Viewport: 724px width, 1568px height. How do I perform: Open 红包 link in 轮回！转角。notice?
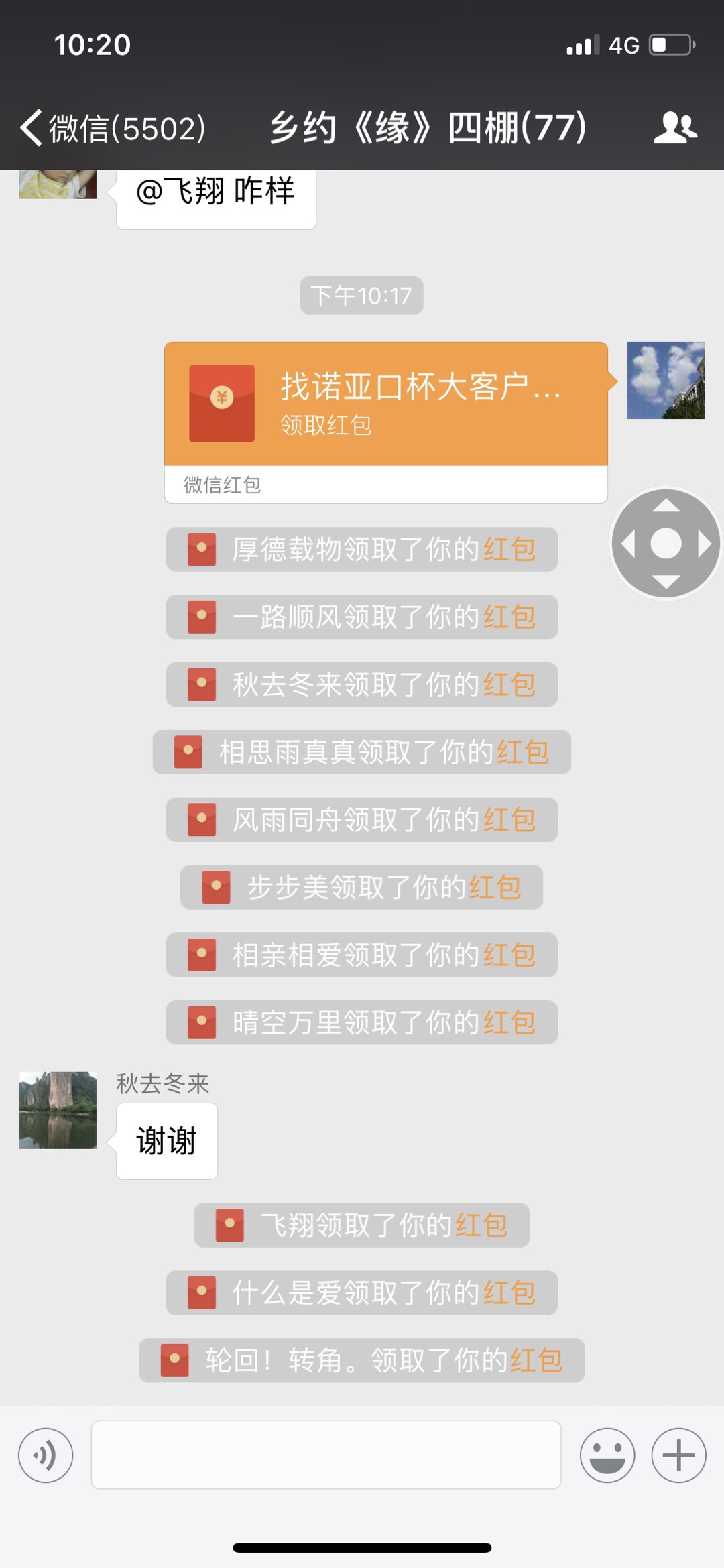[x=536, y=1361]
